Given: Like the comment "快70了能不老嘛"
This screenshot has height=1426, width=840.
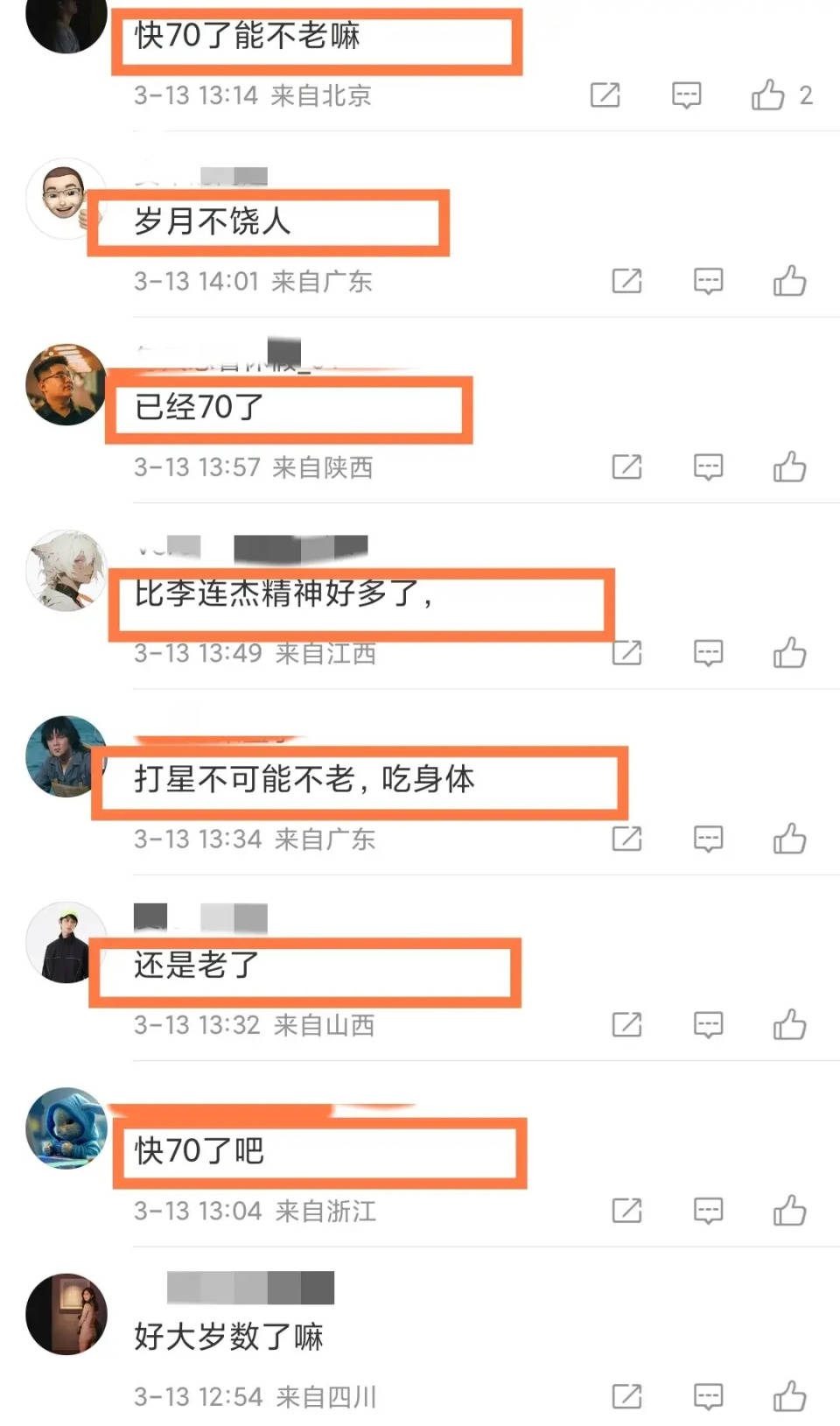Looking at the screenshot, I should point(768,95).
